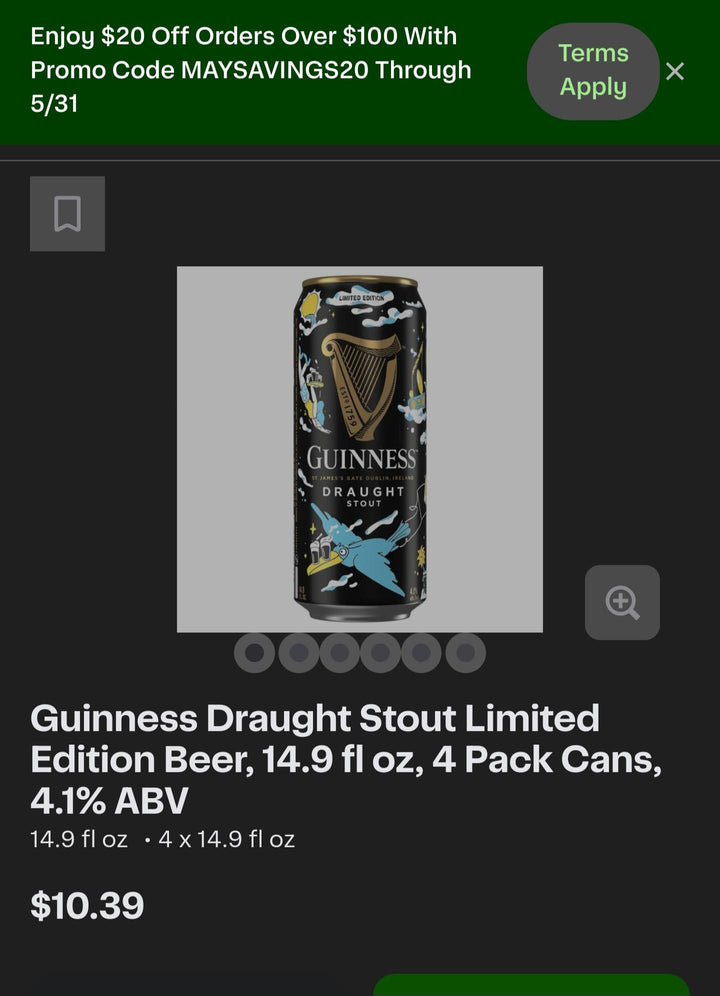720x996 pixels.
Task: Save this Guinness product with the bookmark icon
Action: tap(67, 214)
